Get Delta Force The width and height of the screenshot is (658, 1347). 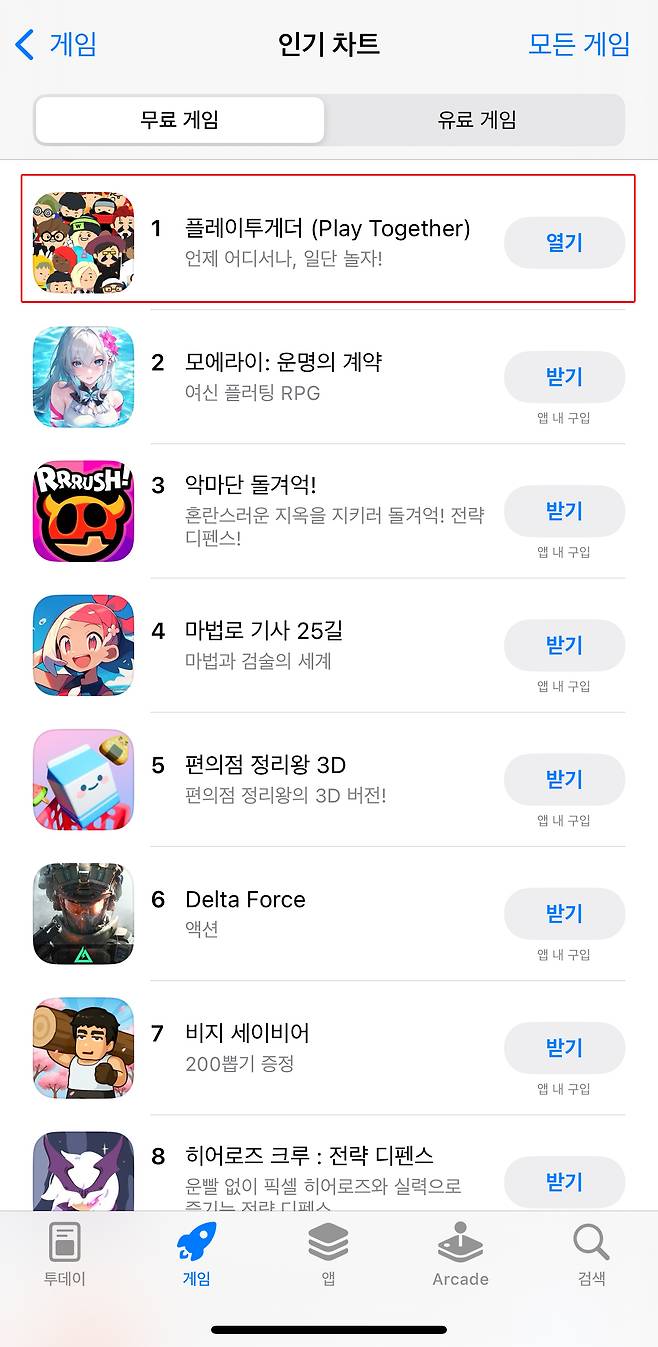[564, 913]
